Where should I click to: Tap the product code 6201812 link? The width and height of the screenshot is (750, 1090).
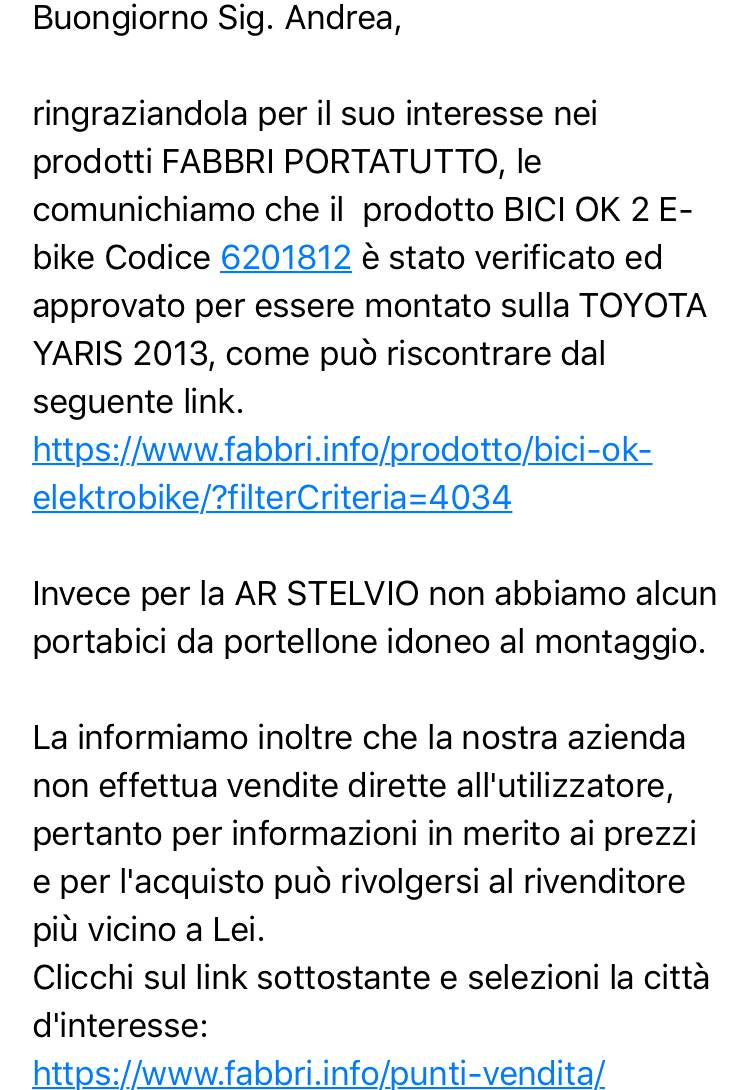[x=286, y=258]
